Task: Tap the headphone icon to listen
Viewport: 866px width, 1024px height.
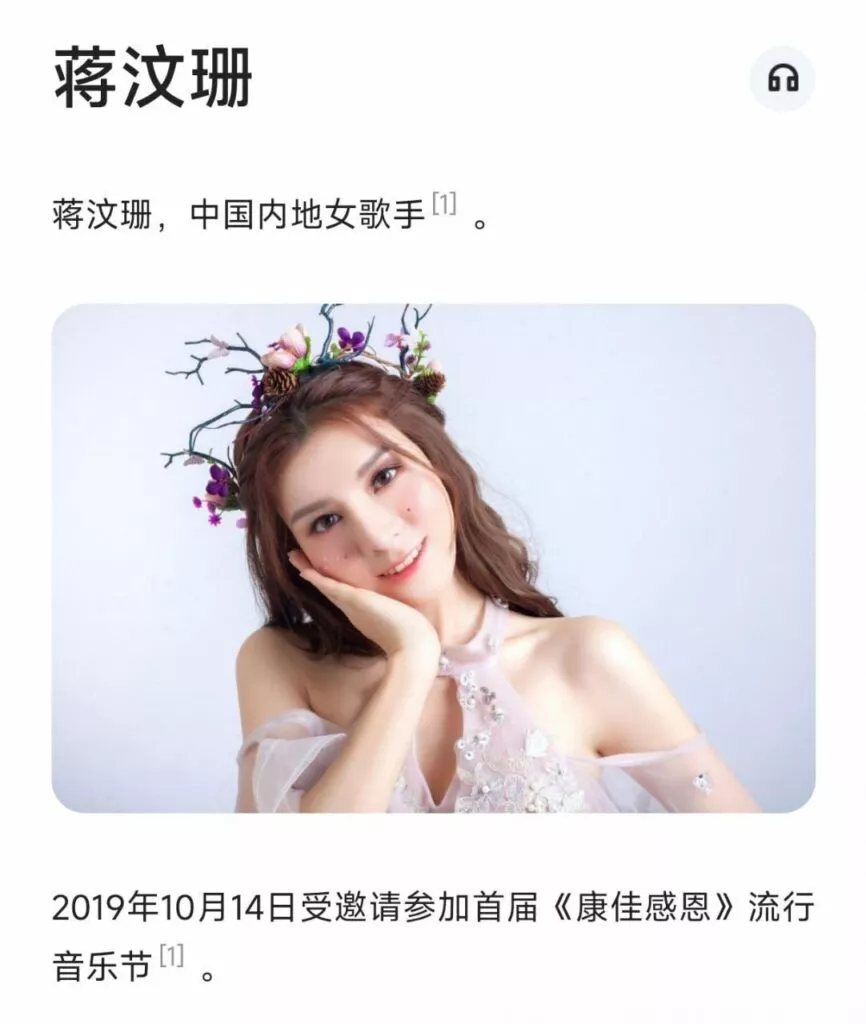Action: pyautogui.click(x=782, y=78)
